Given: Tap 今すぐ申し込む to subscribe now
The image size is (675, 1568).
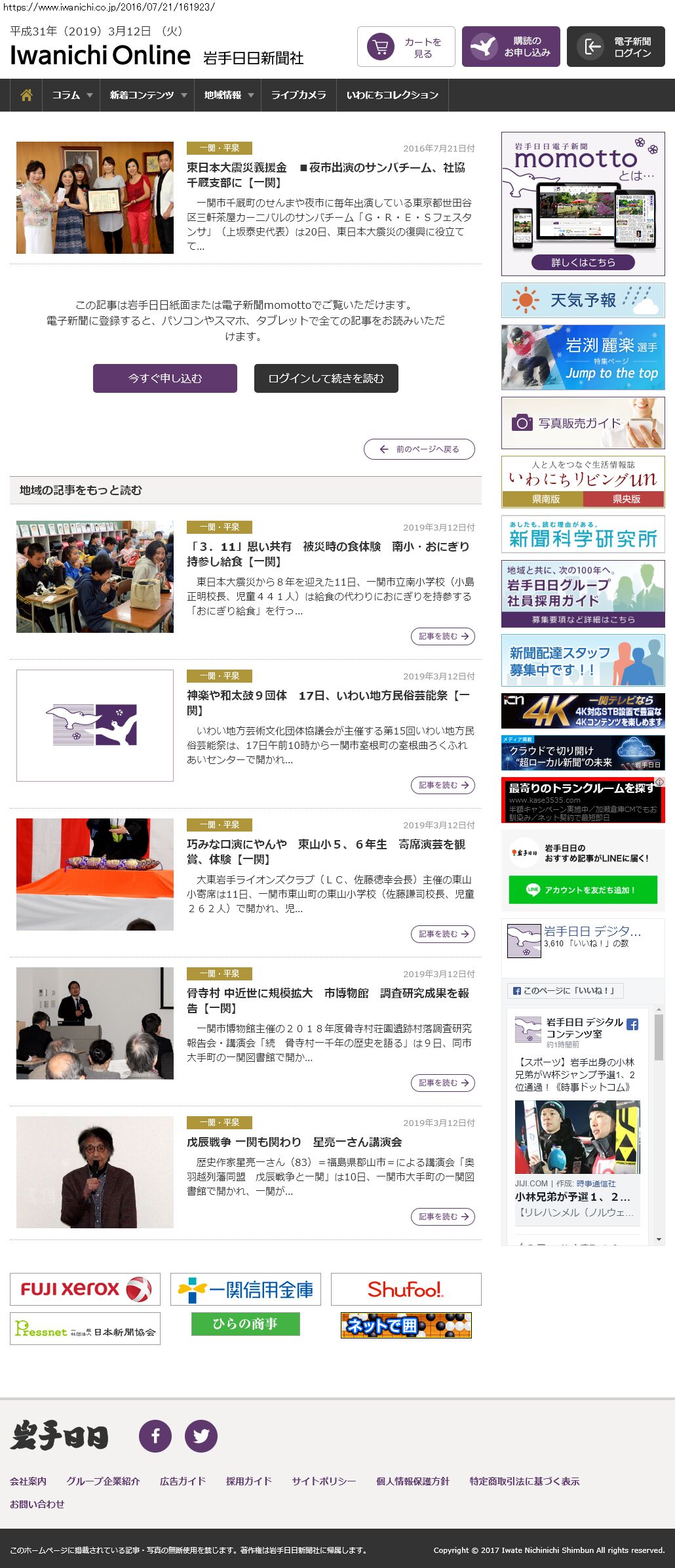Looking at the screenshot, I should pos(165,378).
